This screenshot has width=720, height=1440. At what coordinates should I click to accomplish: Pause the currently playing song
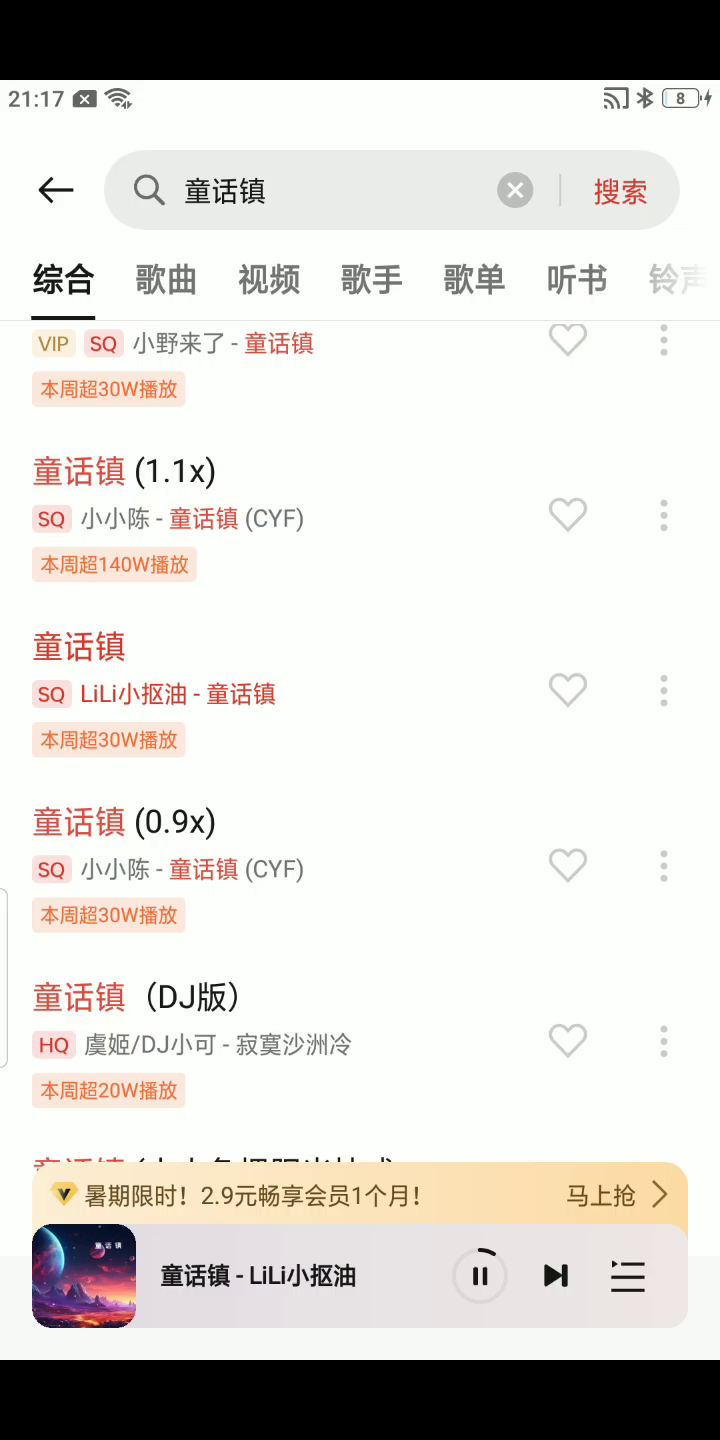pyautogui.click(x=480, y=1275)
